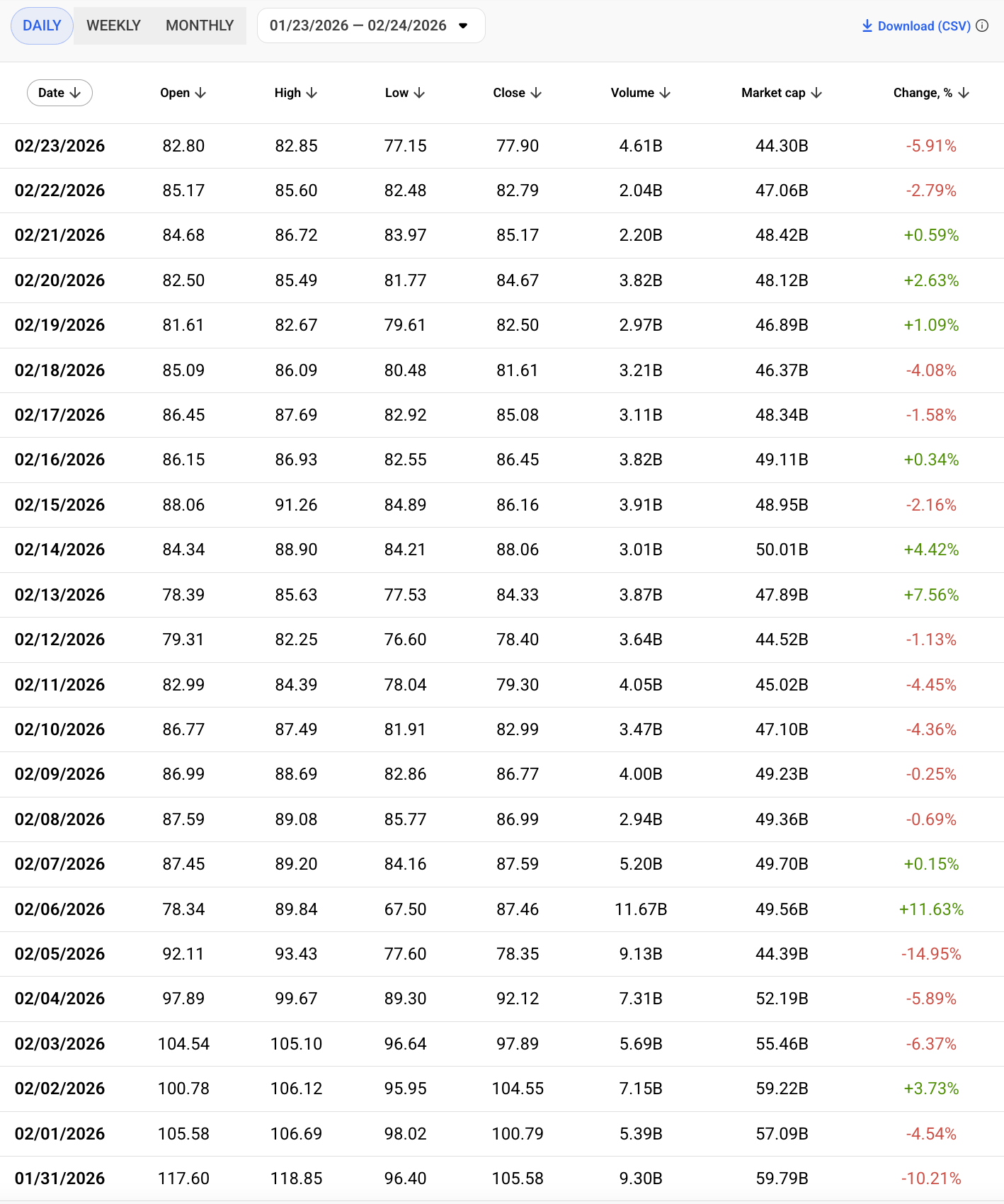1004x1204 pixels.
Task: Download the data as CSV
Action: (916, 26)
